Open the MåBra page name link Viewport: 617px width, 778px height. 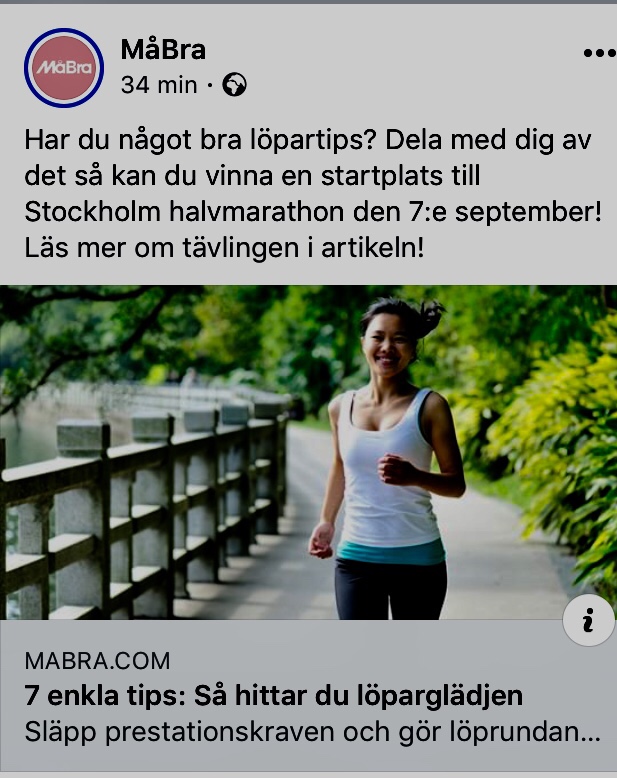click(163, 48)
